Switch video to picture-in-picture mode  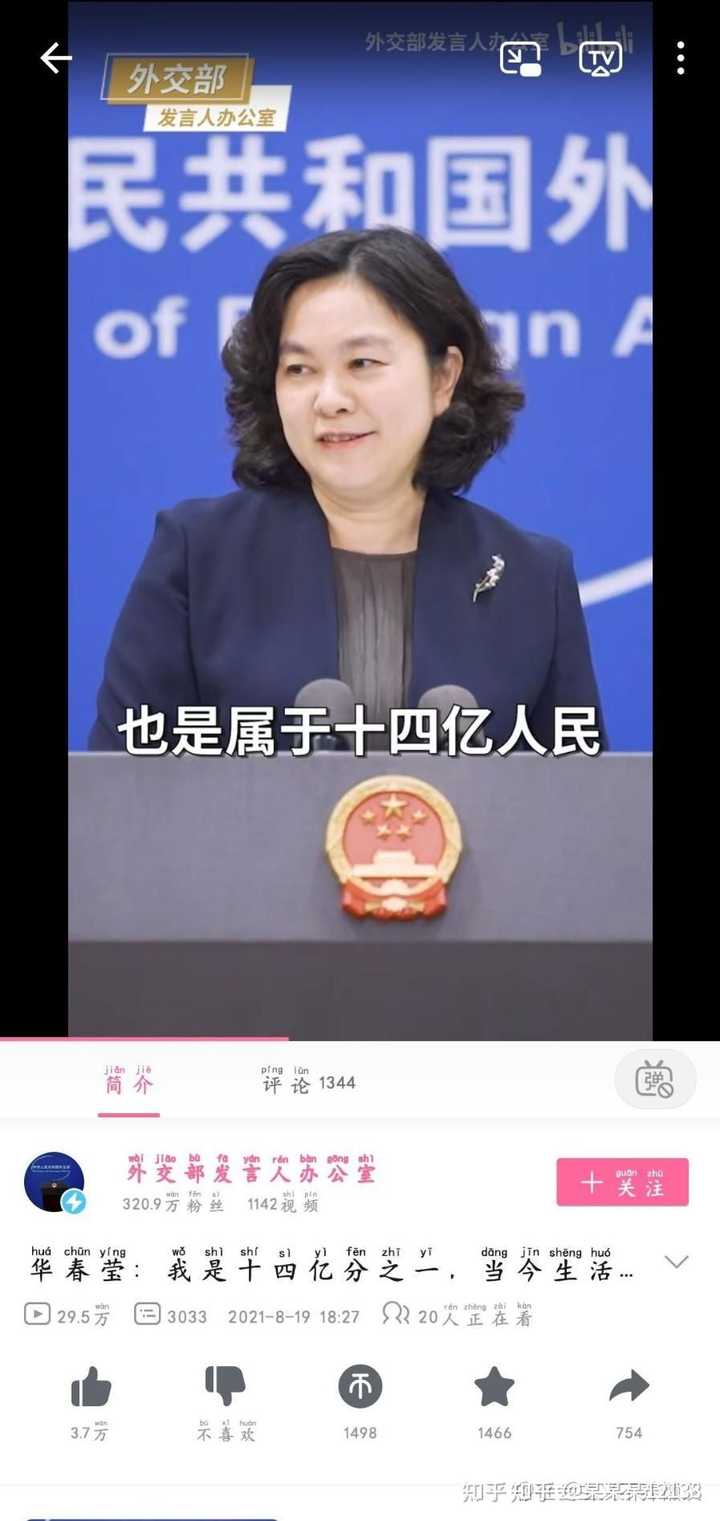521,59
